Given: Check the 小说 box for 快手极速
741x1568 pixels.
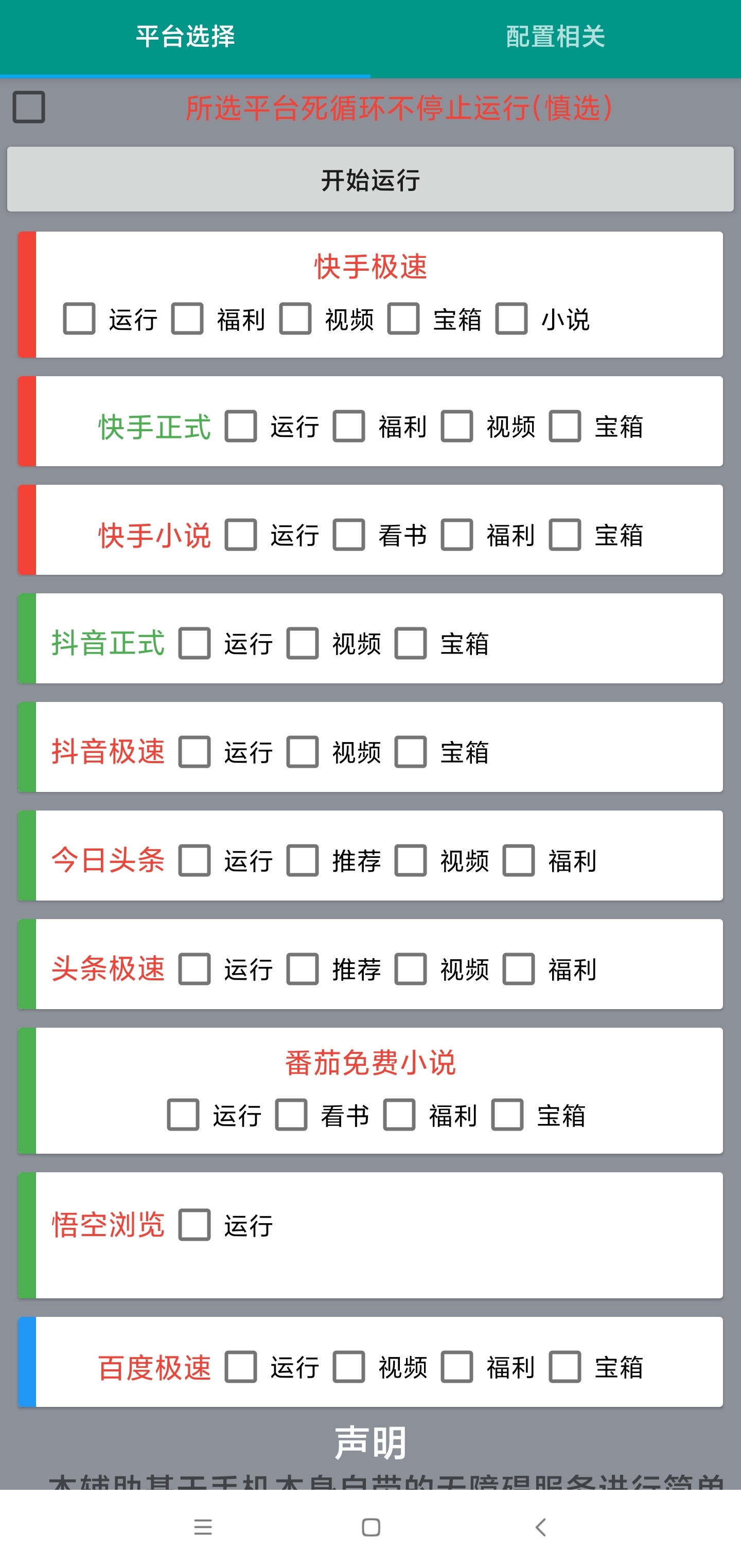Looking at the screenshot, I should click(x=511, y=319).
